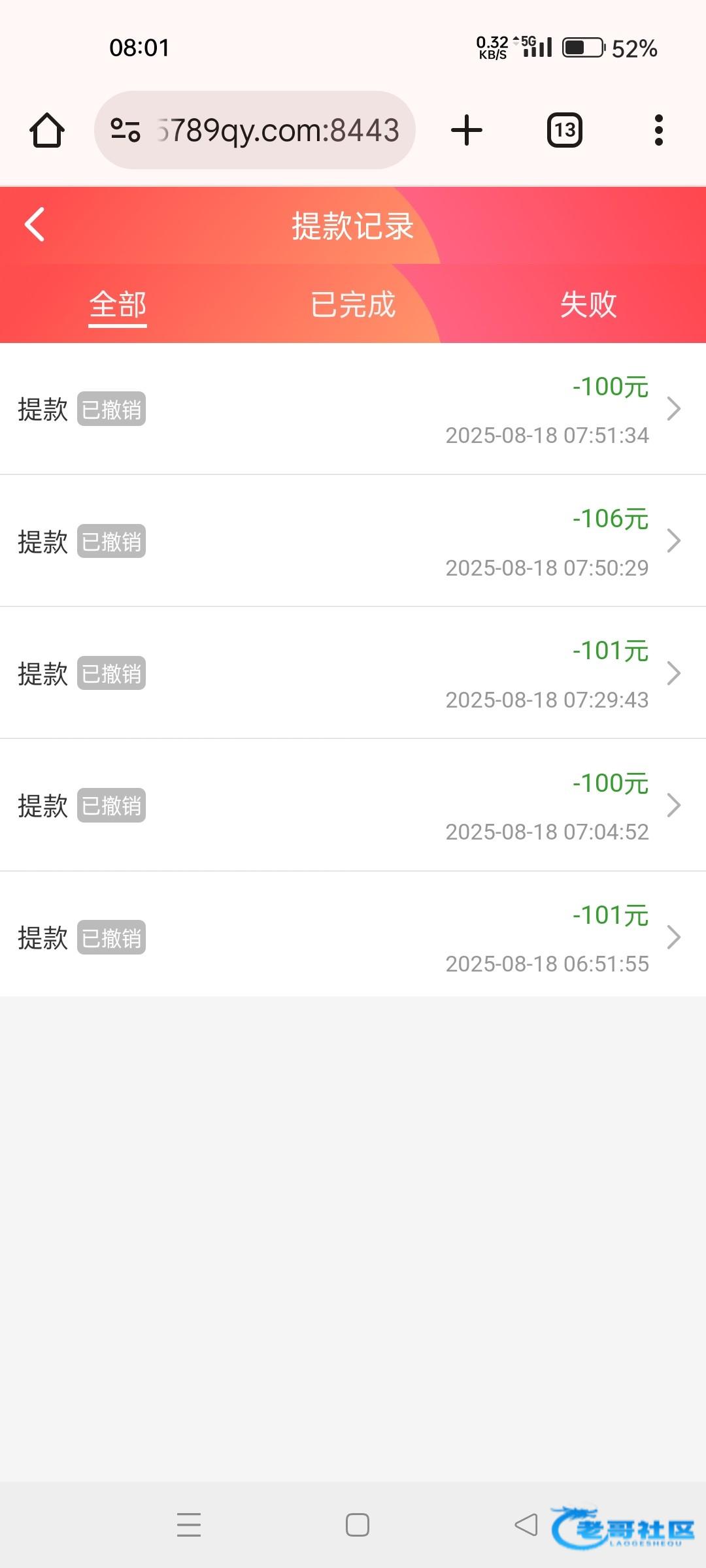Viewport: 706px width, 1568px height.
Task: Tap the system home button
Action: click(x=358, y=1525)
